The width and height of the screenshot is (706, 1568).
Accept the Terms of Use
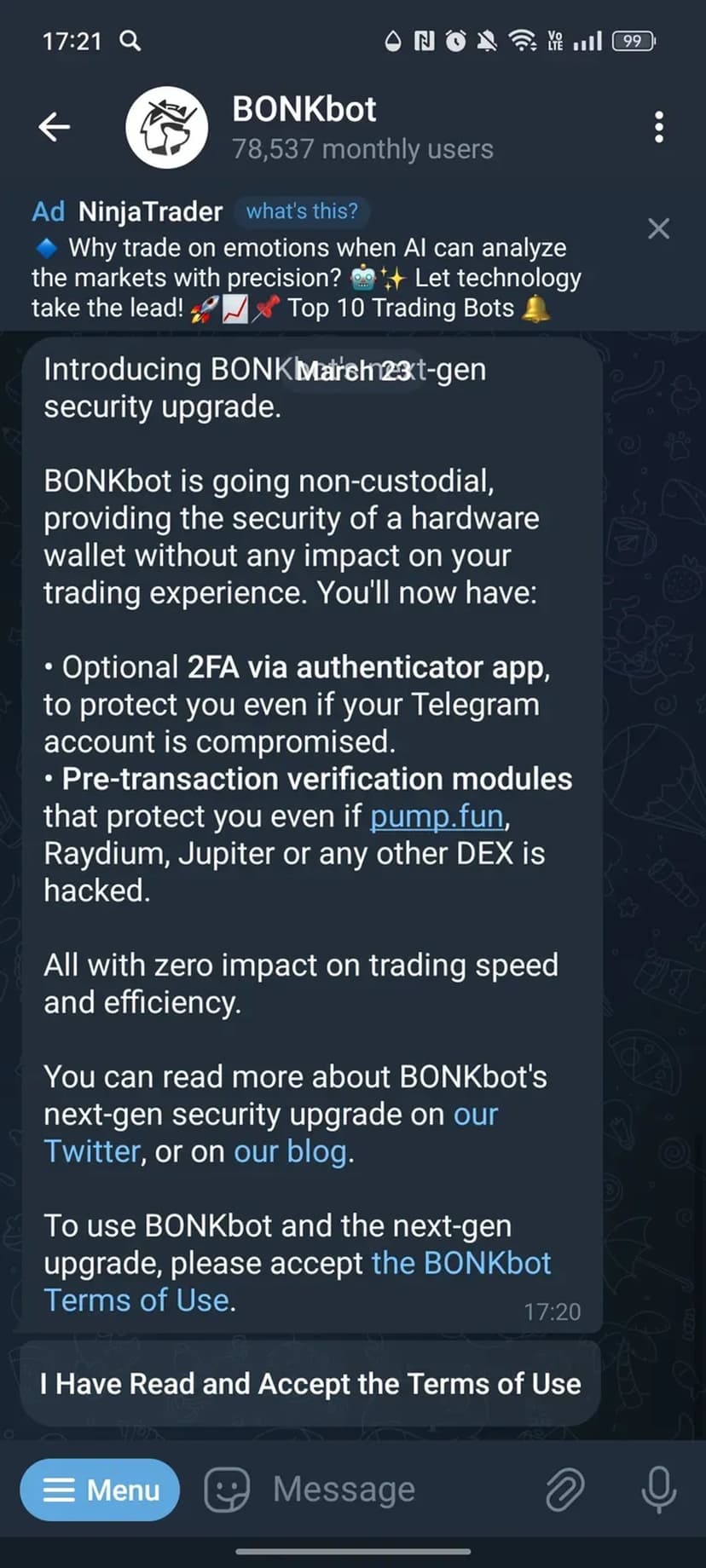tap(310, 1384)
